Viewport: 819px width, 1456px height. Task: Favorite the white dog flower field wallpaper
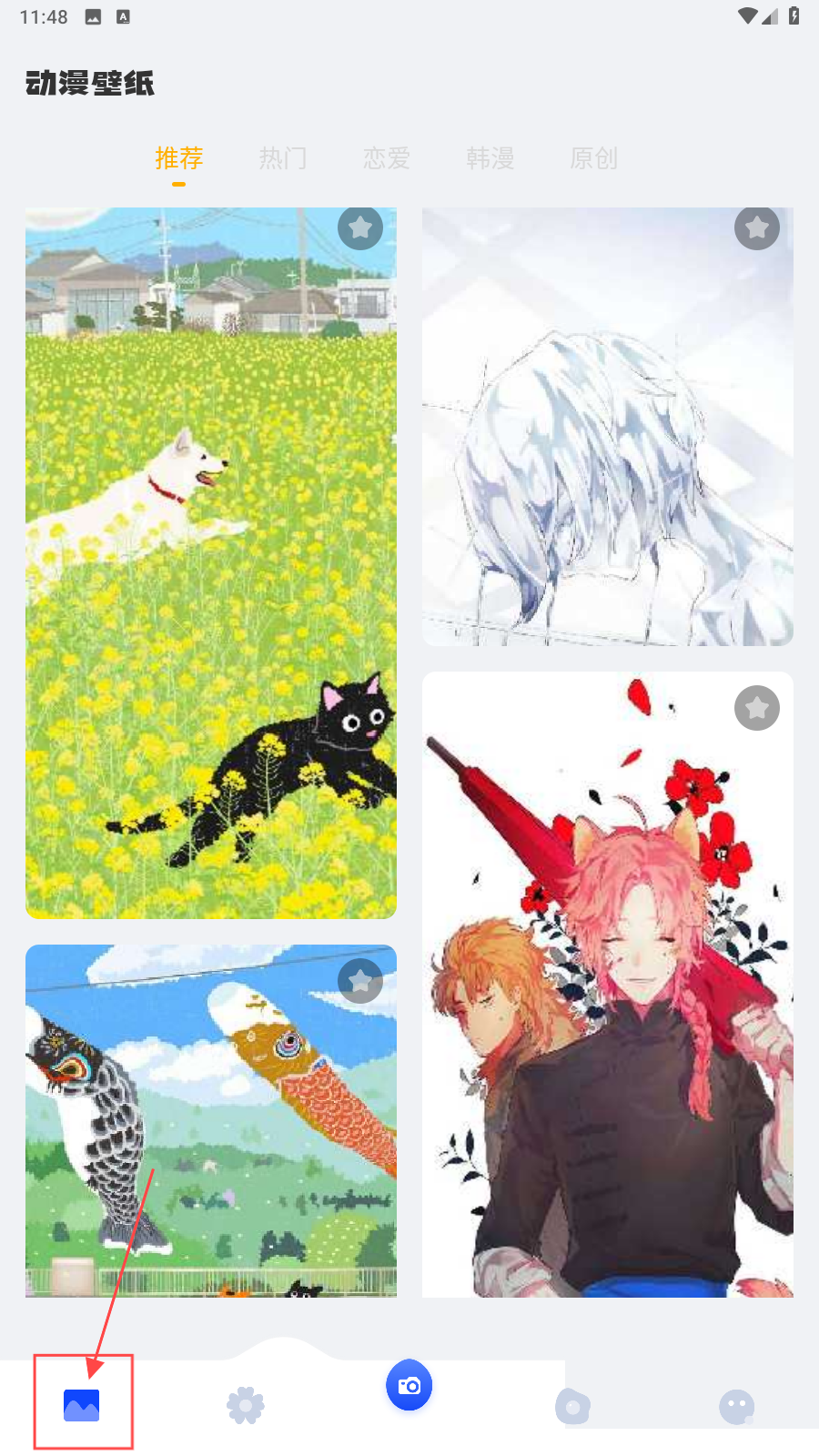coord(360,227)
